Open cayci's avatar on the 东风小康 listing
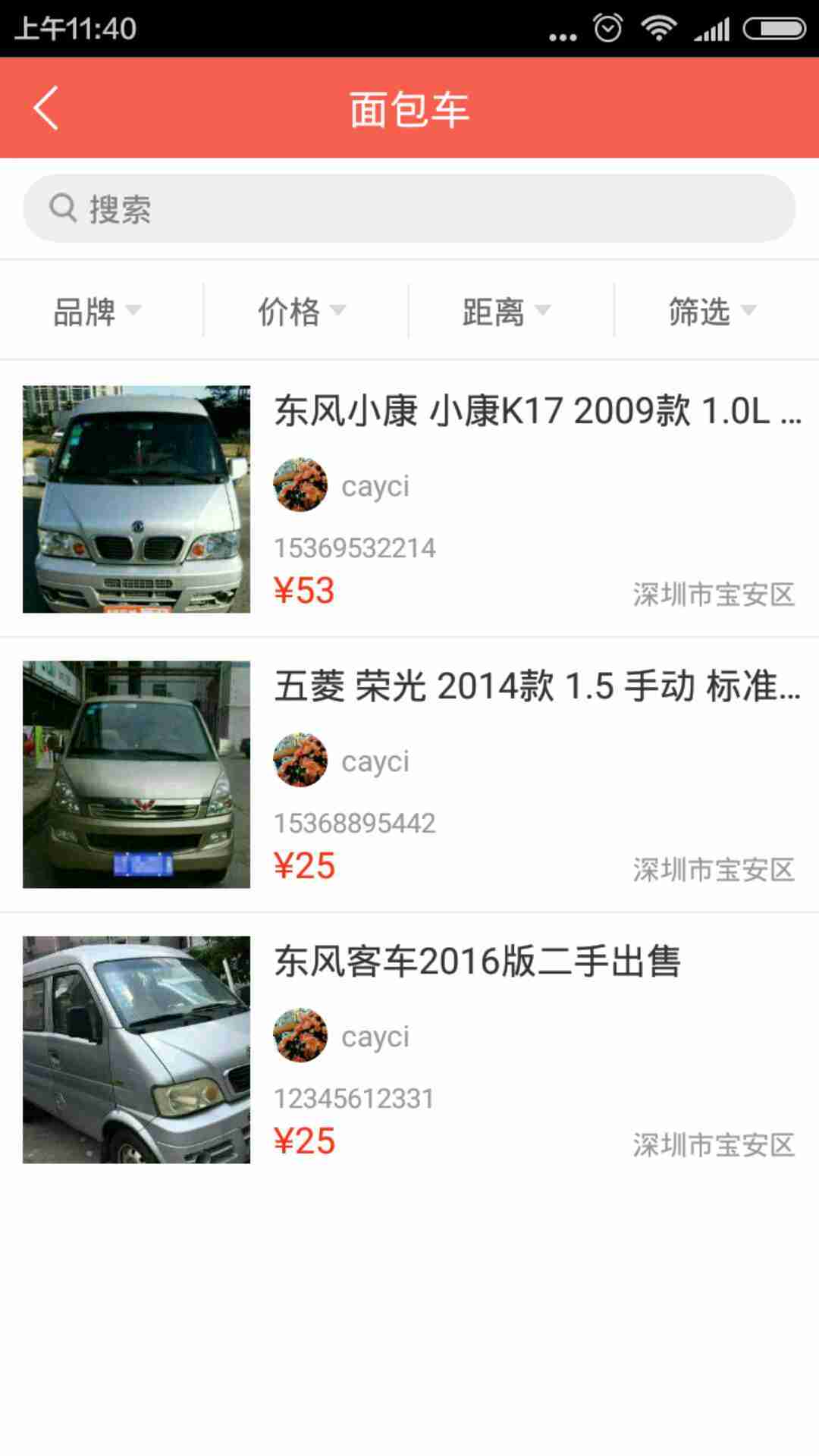819x1456 pixels. point(300,484)
